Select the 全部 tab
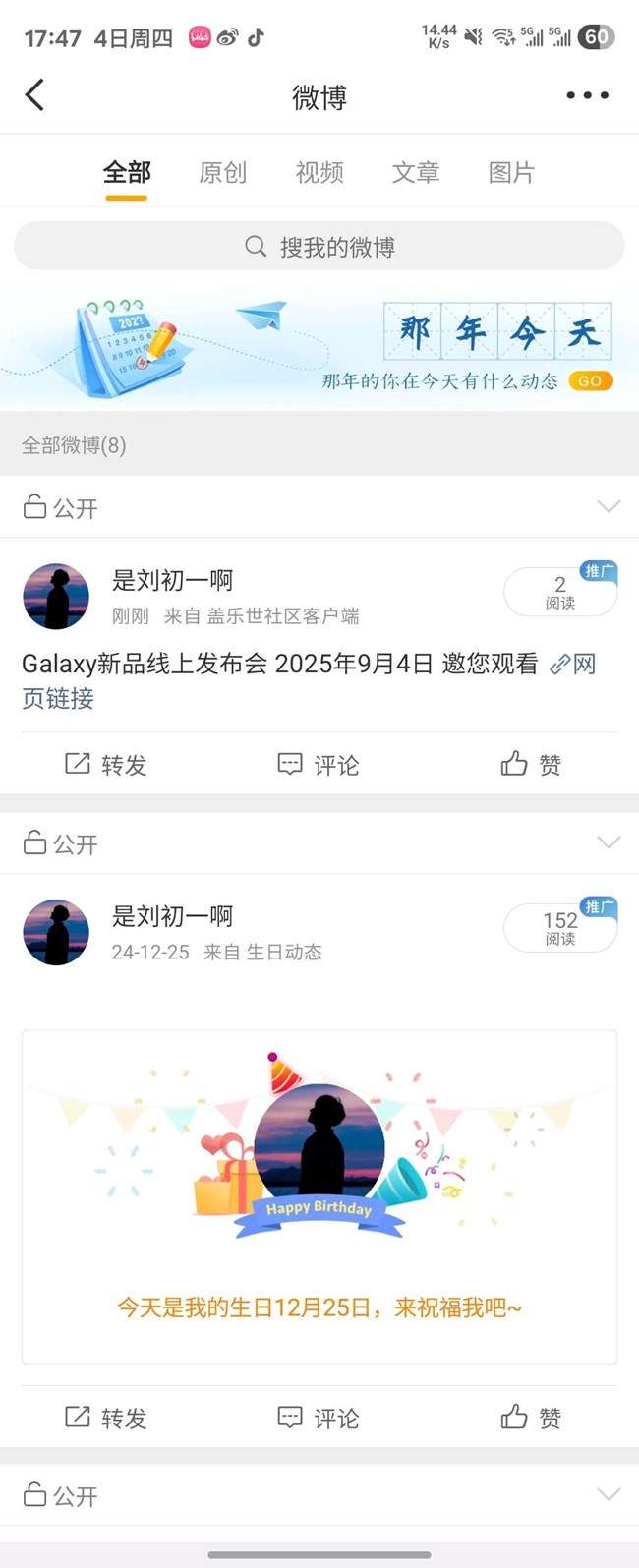 tap(127, 173)
